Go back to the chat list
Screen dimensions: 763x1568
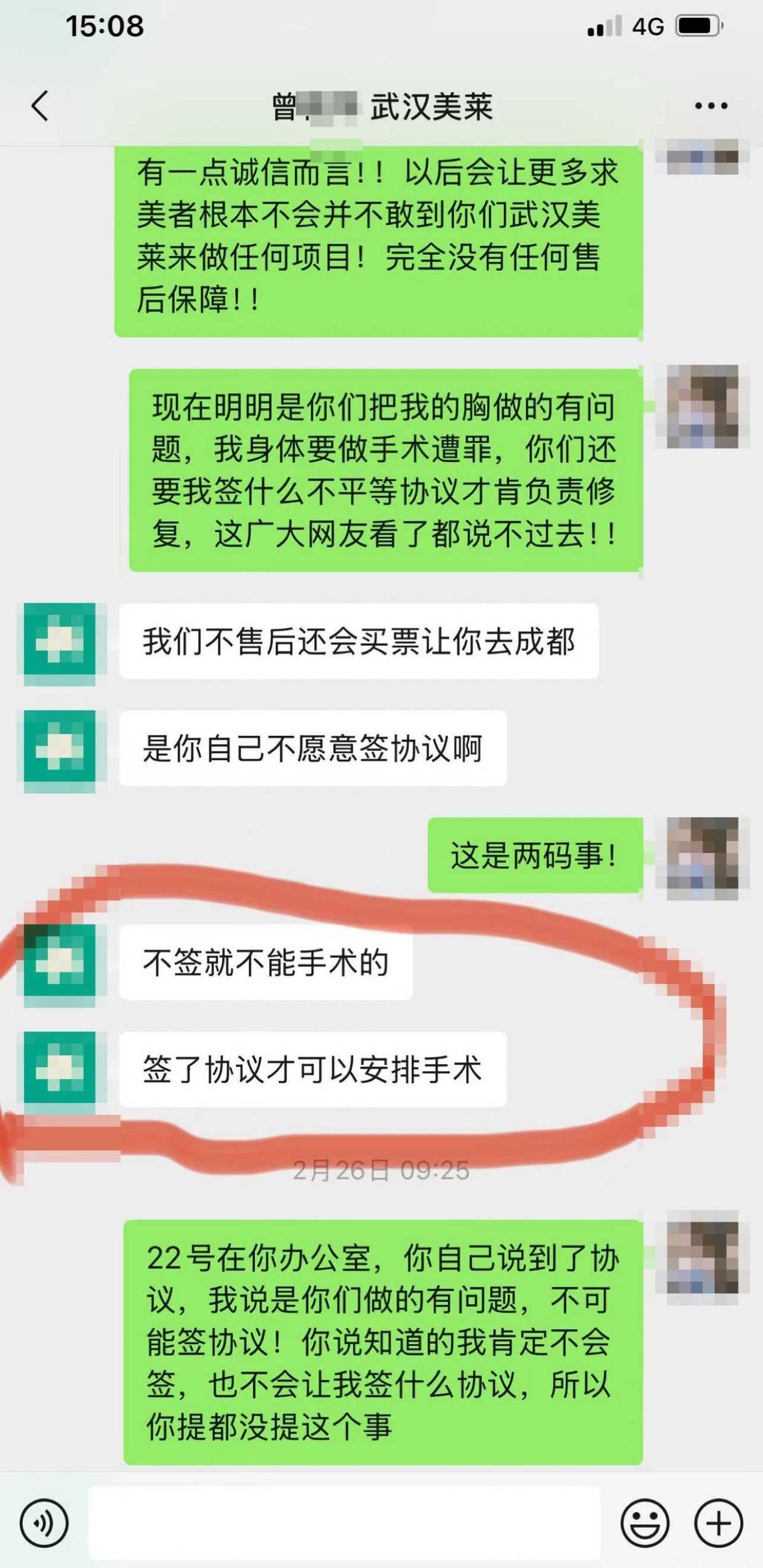[40, 106]
